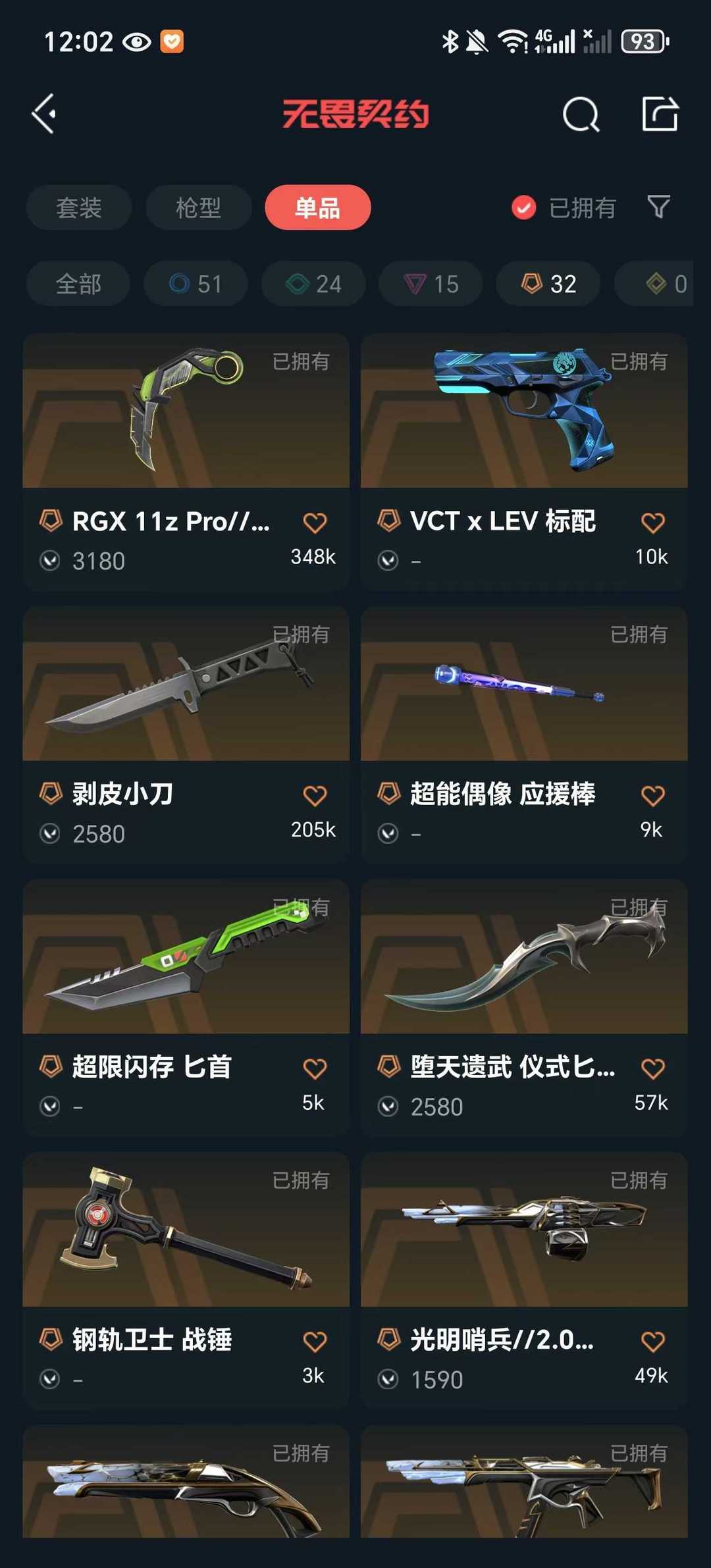Go back using the top-left arrow

(45, 115)
